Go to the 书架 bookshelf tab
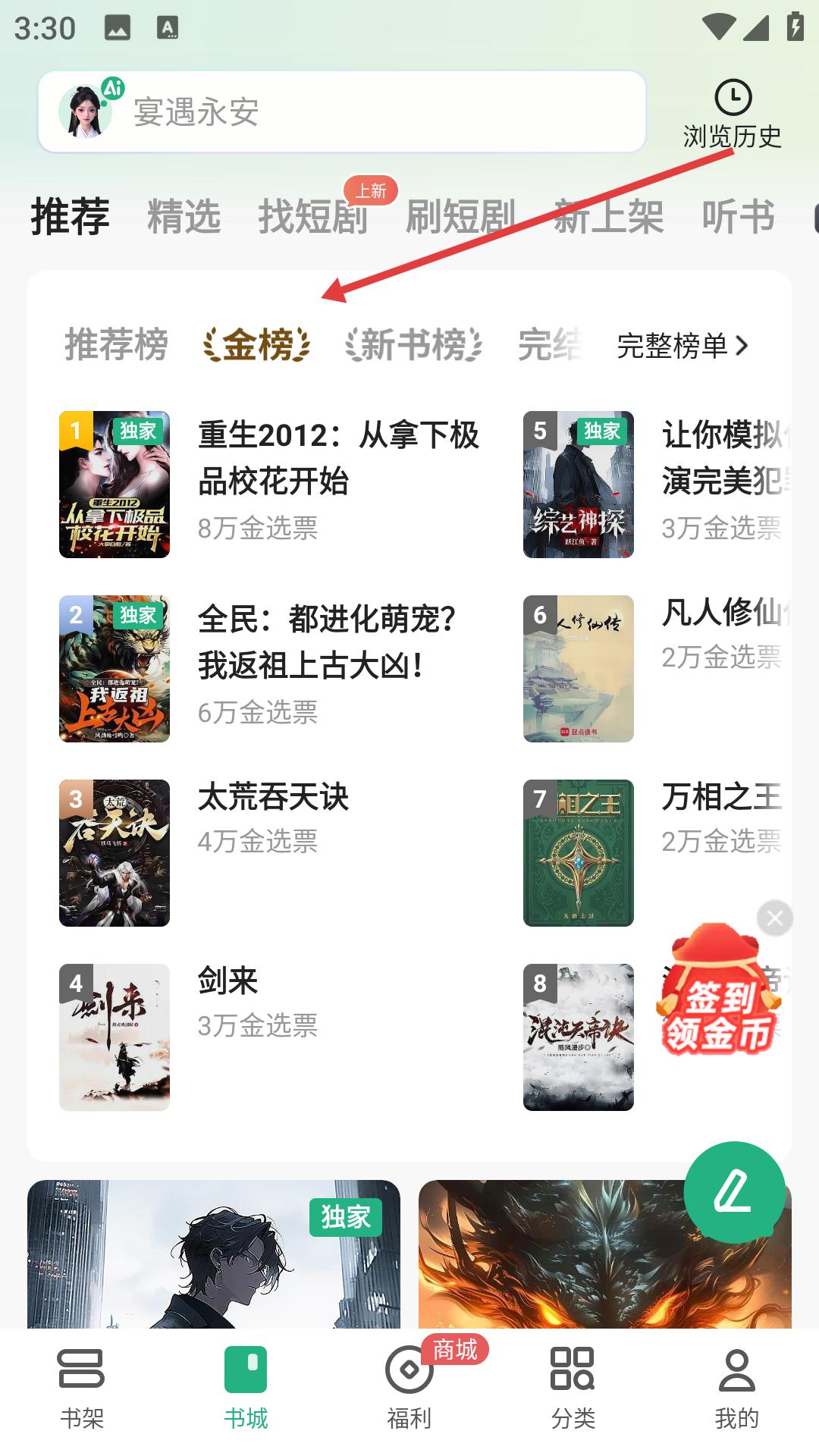Screen dimensions: 819x1456 81,1388
